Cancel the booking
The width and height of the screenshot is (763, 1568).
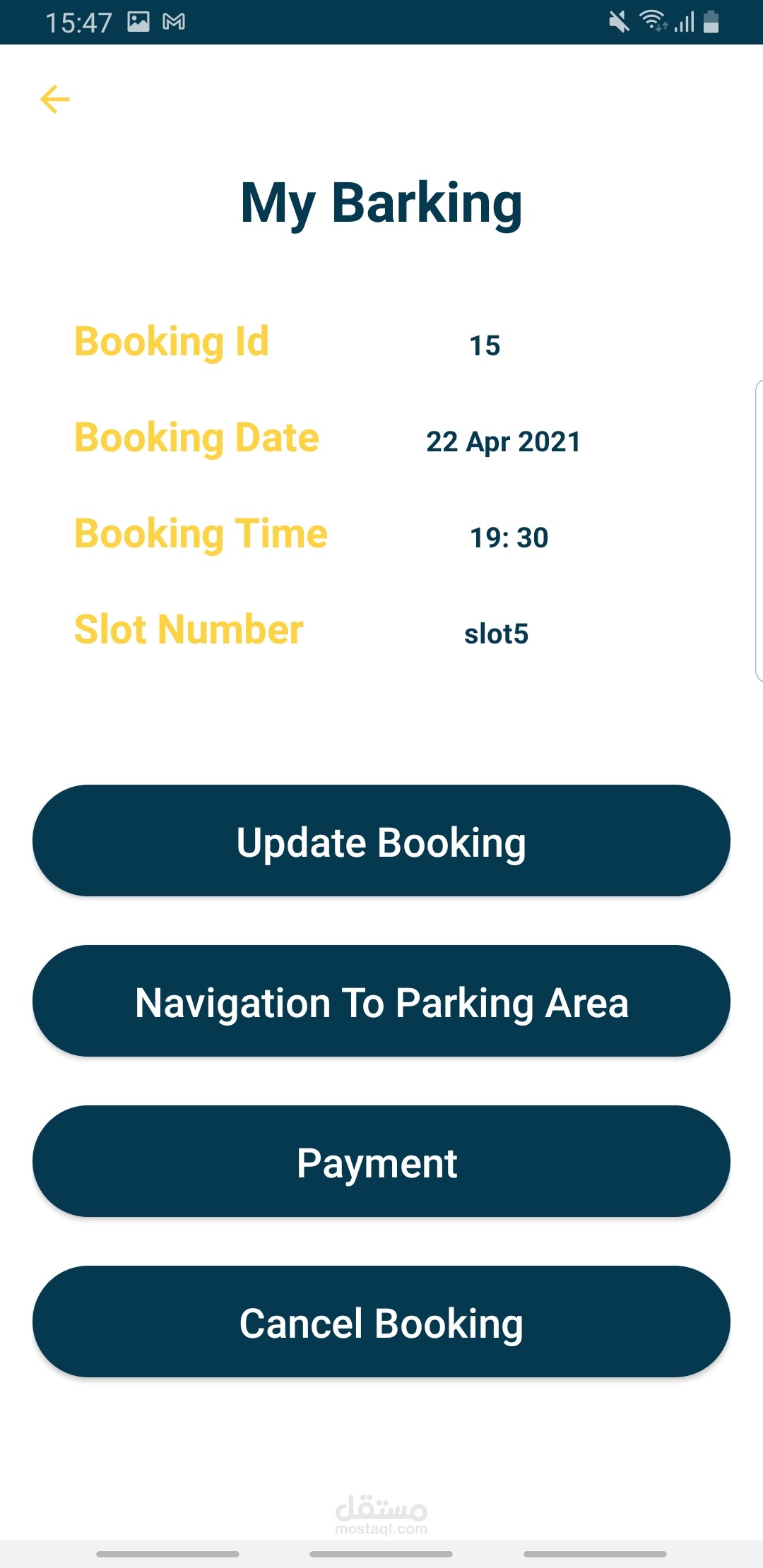click(381, 1321)
